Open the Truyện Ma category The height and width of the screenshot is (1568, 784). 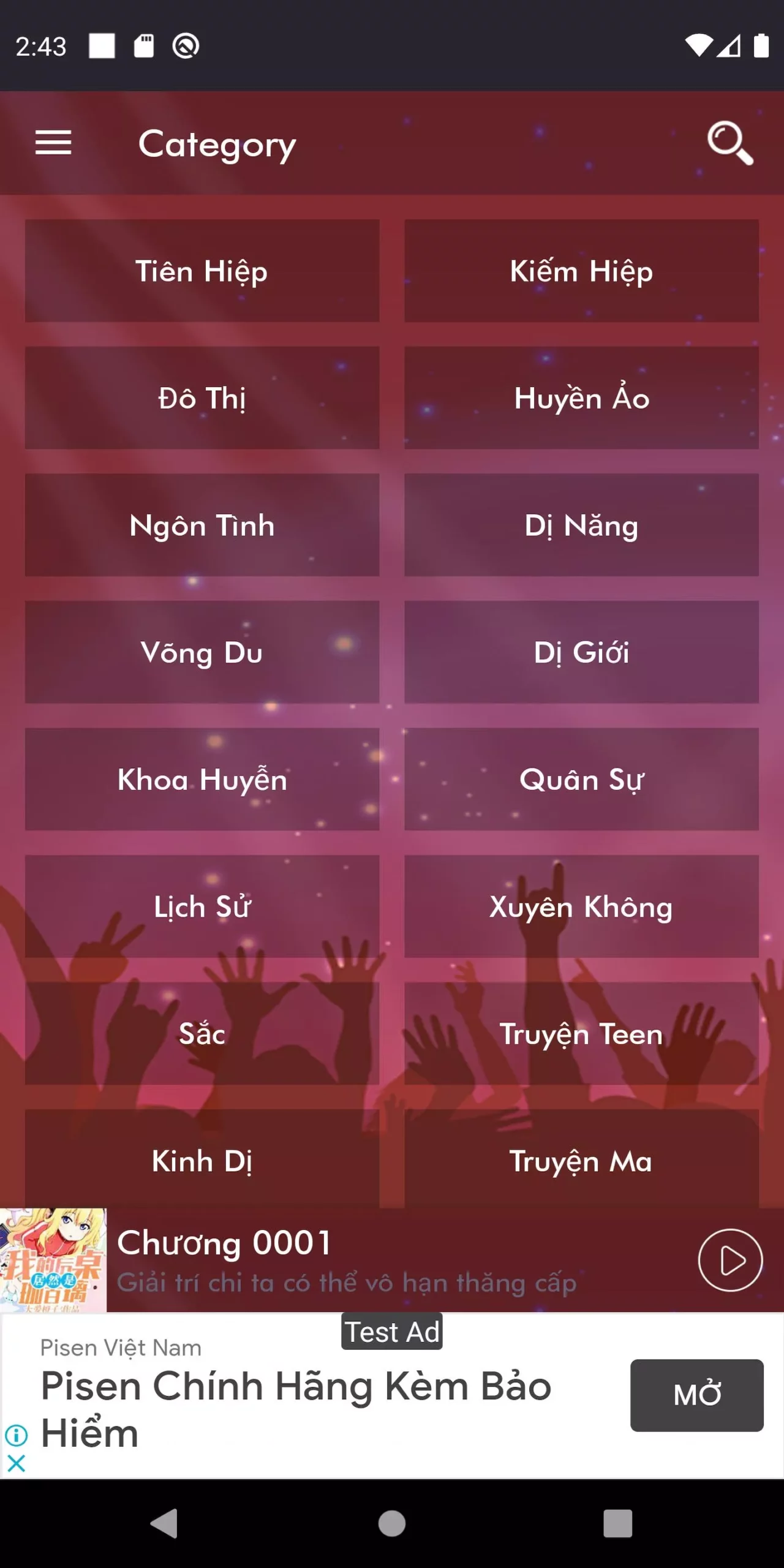581,1159
